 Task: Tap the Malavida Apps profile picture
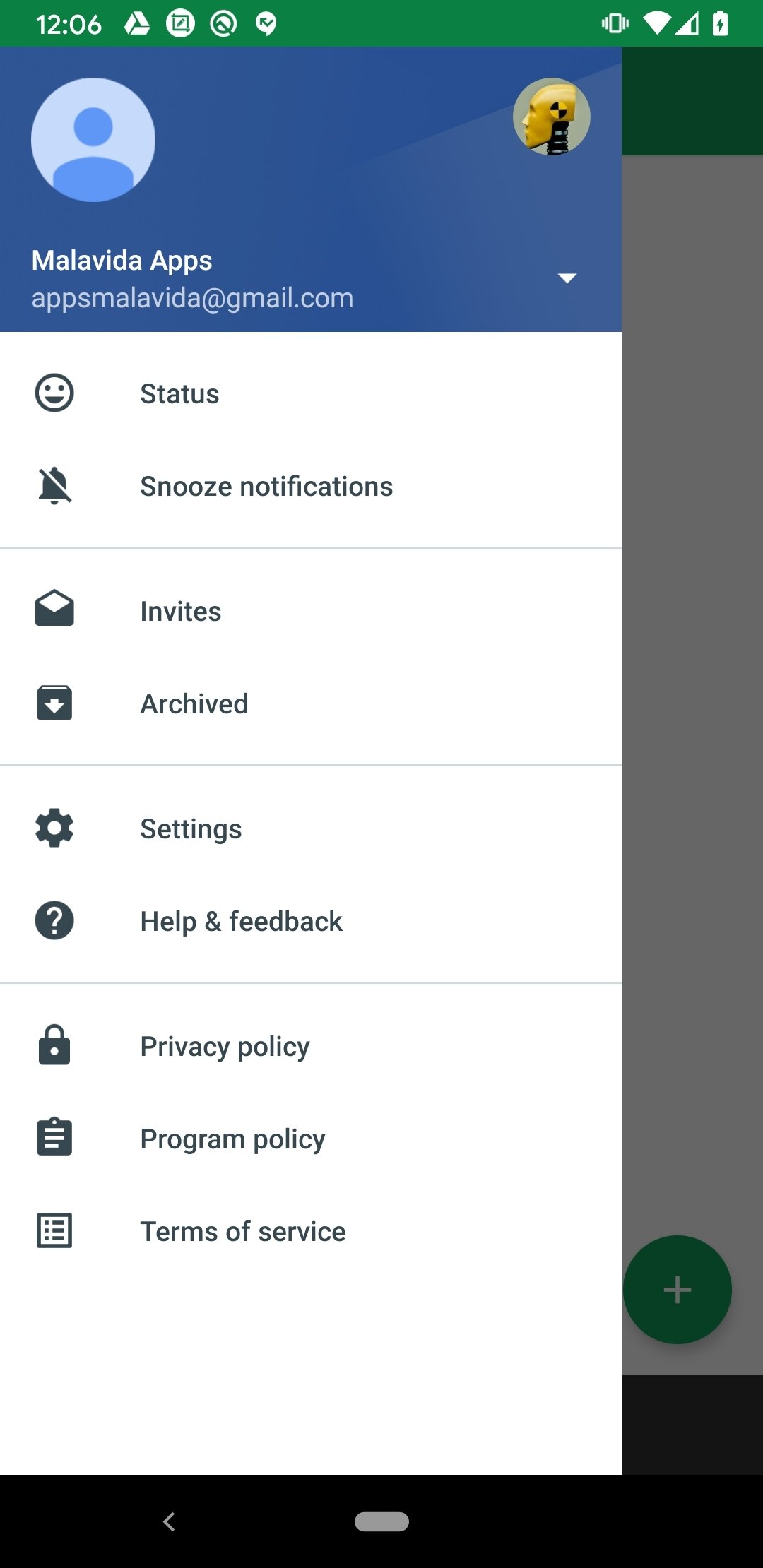pyautogui.click(x=93, y=140)
